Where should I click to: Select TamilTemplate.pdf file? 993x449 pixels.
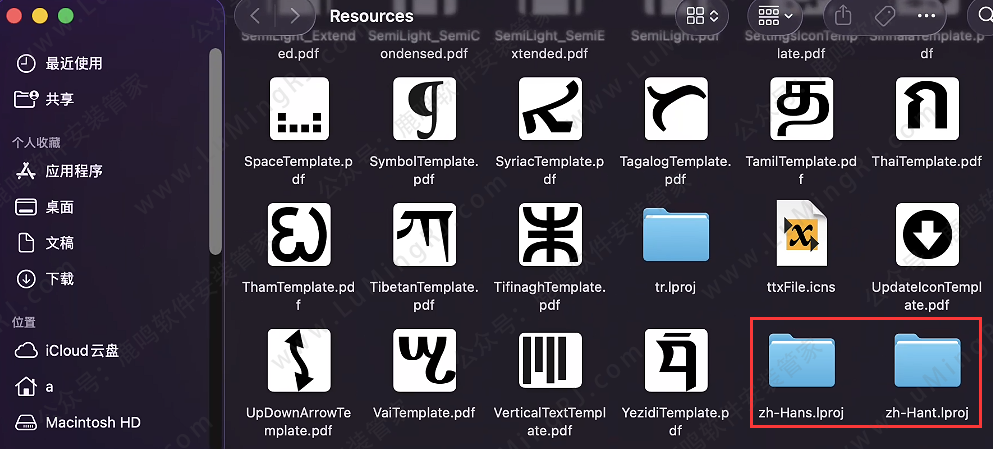coord(801,110)
